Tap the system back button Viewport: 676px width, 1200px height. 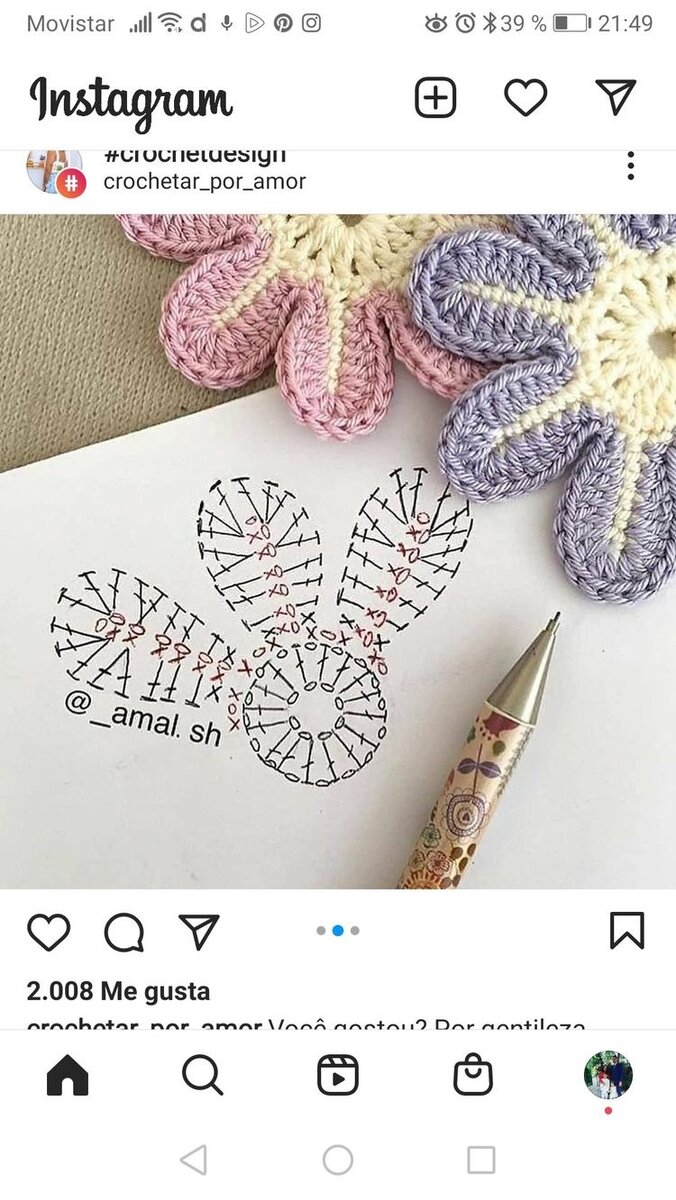click(x=194, y=1160)
